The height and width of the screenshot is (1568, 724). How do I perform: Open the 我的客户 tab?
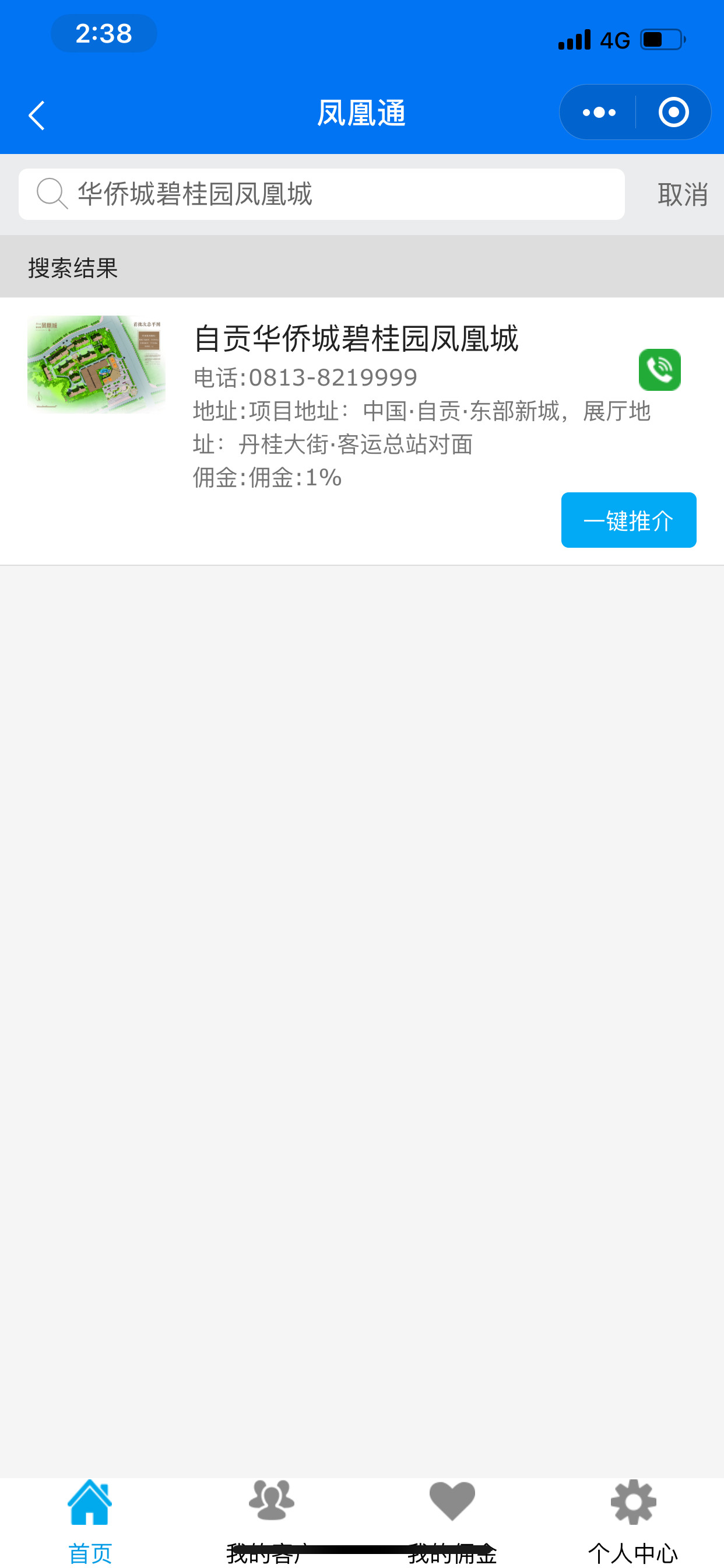pos(271,1520)
